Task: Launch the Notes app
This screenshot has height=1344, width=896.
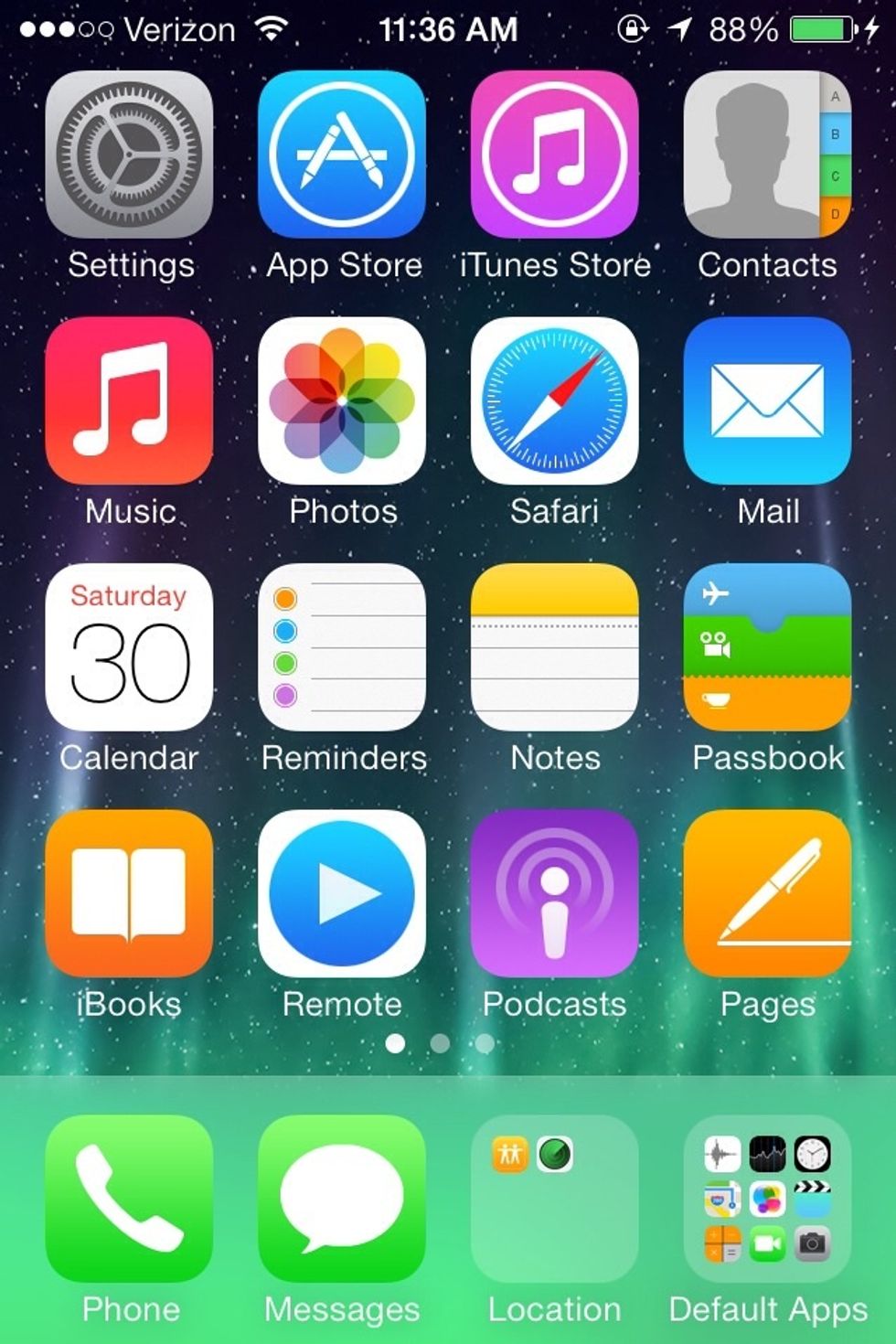Action: point(555,649)
